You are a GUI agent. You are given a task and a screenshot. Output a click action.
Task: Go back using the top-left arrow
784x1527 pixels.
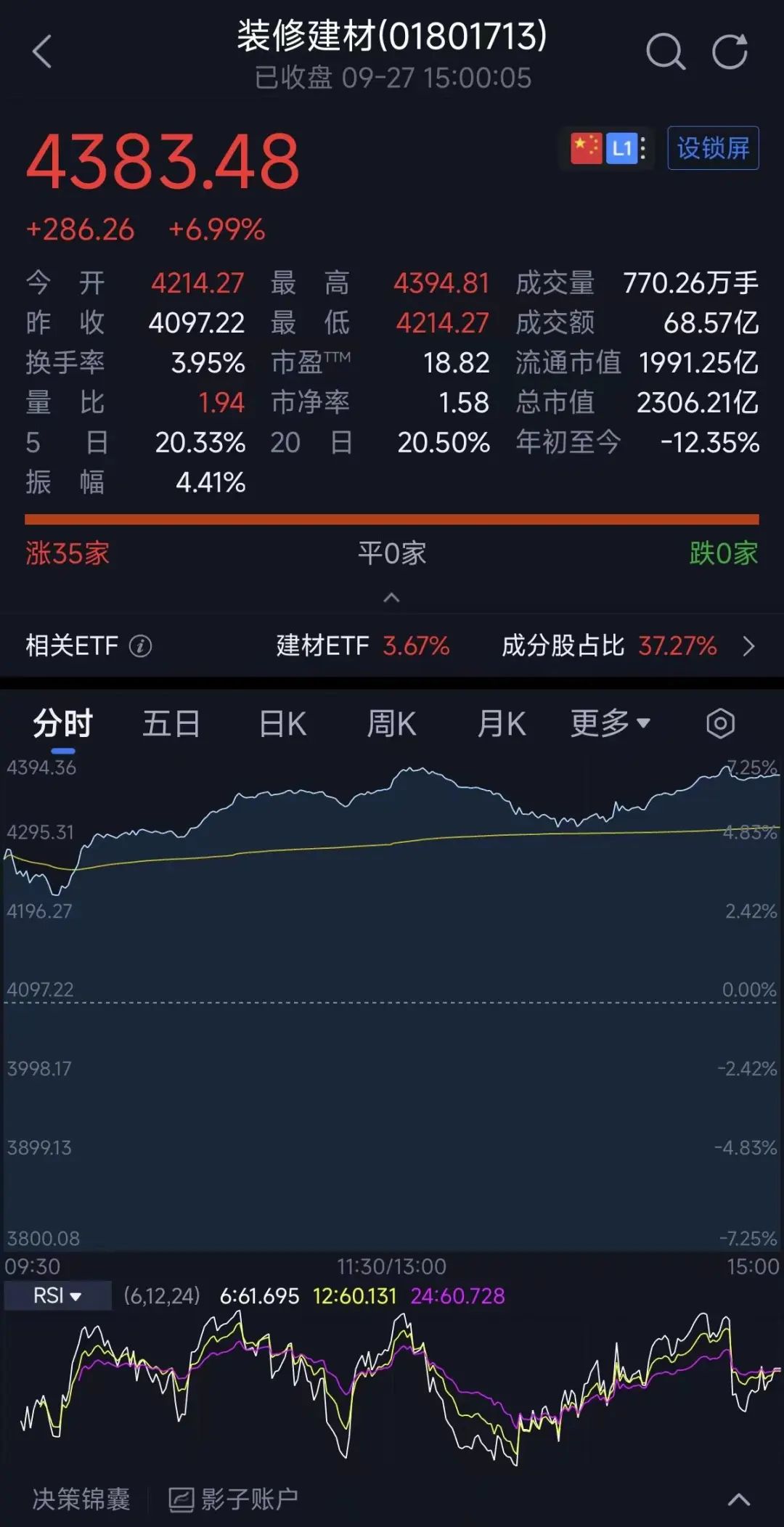click(x=42, y=52)
